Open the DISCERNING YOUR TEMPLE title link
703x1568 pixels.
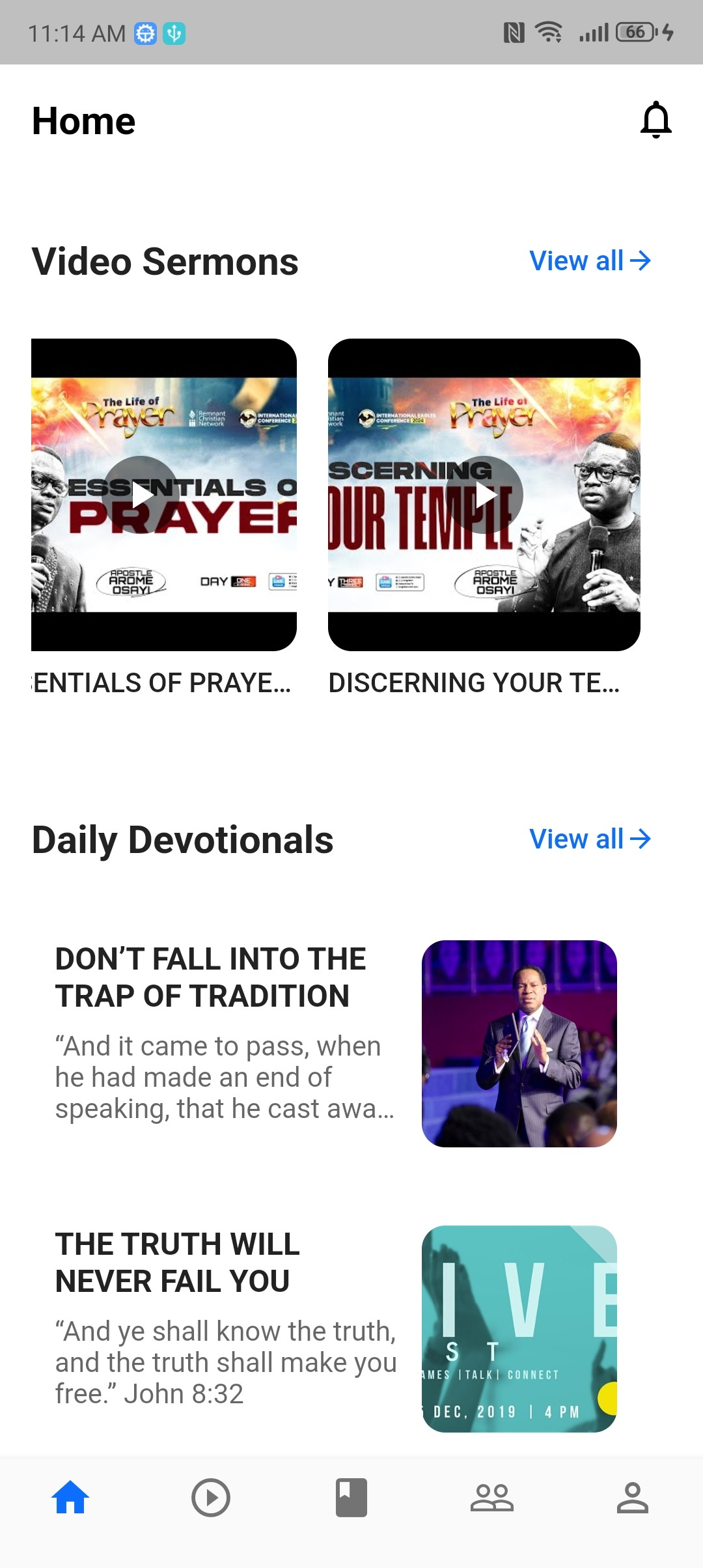pos(474,682)
